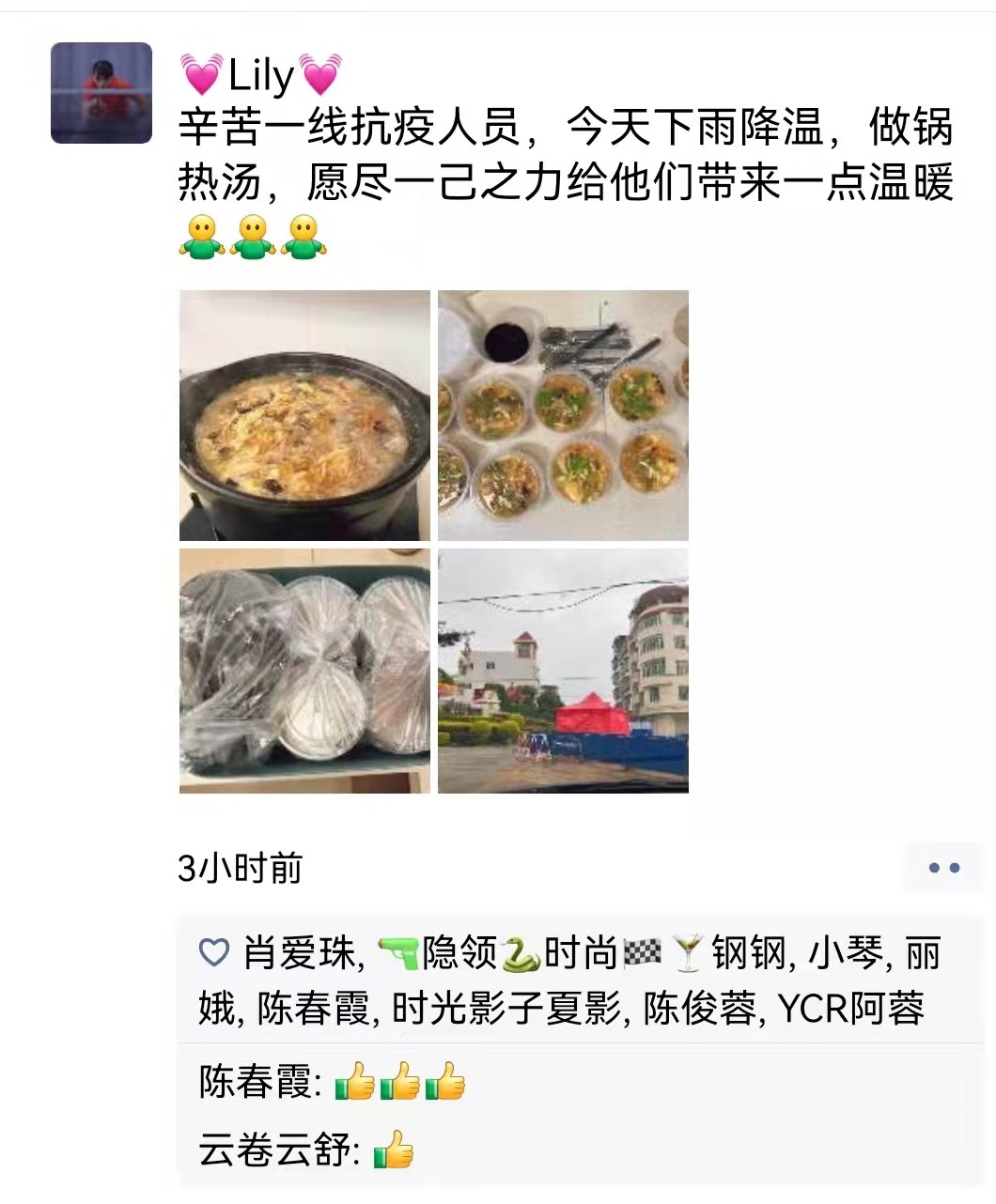Image resolution: width=996 pixels, height=1204 pixels.
Task: View the photo of wrapped containers
Action: click(304, 671)
